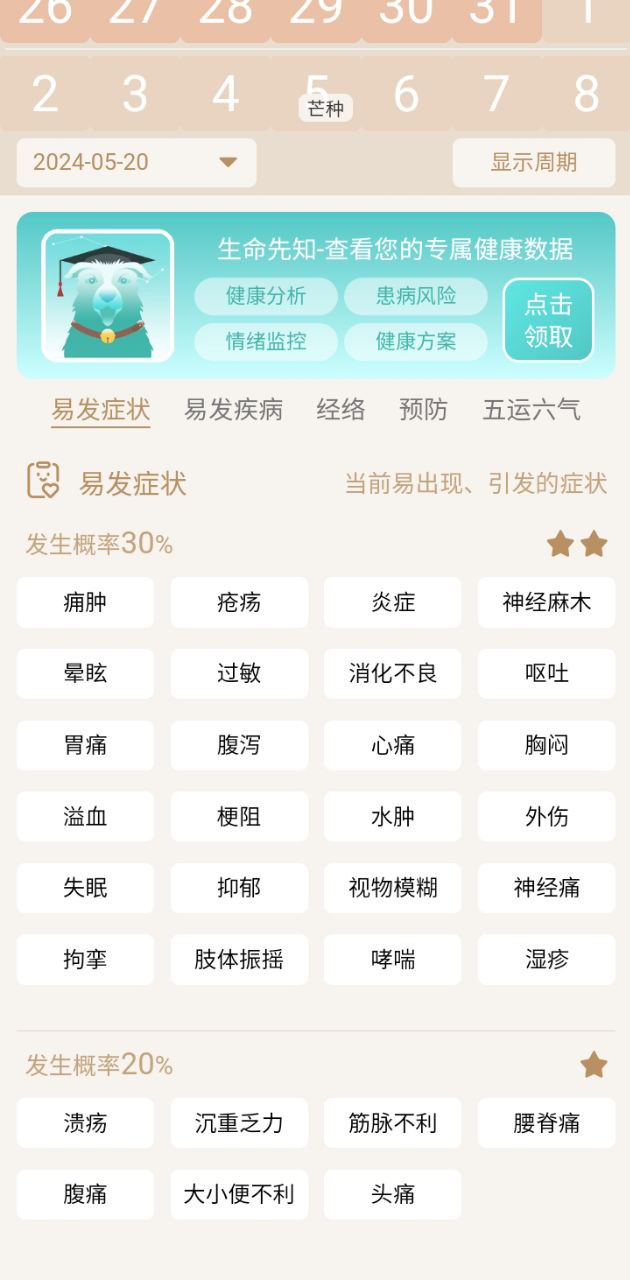Switch to the 五运六气 tab
Screen dimensions: 630x1280
531,409
